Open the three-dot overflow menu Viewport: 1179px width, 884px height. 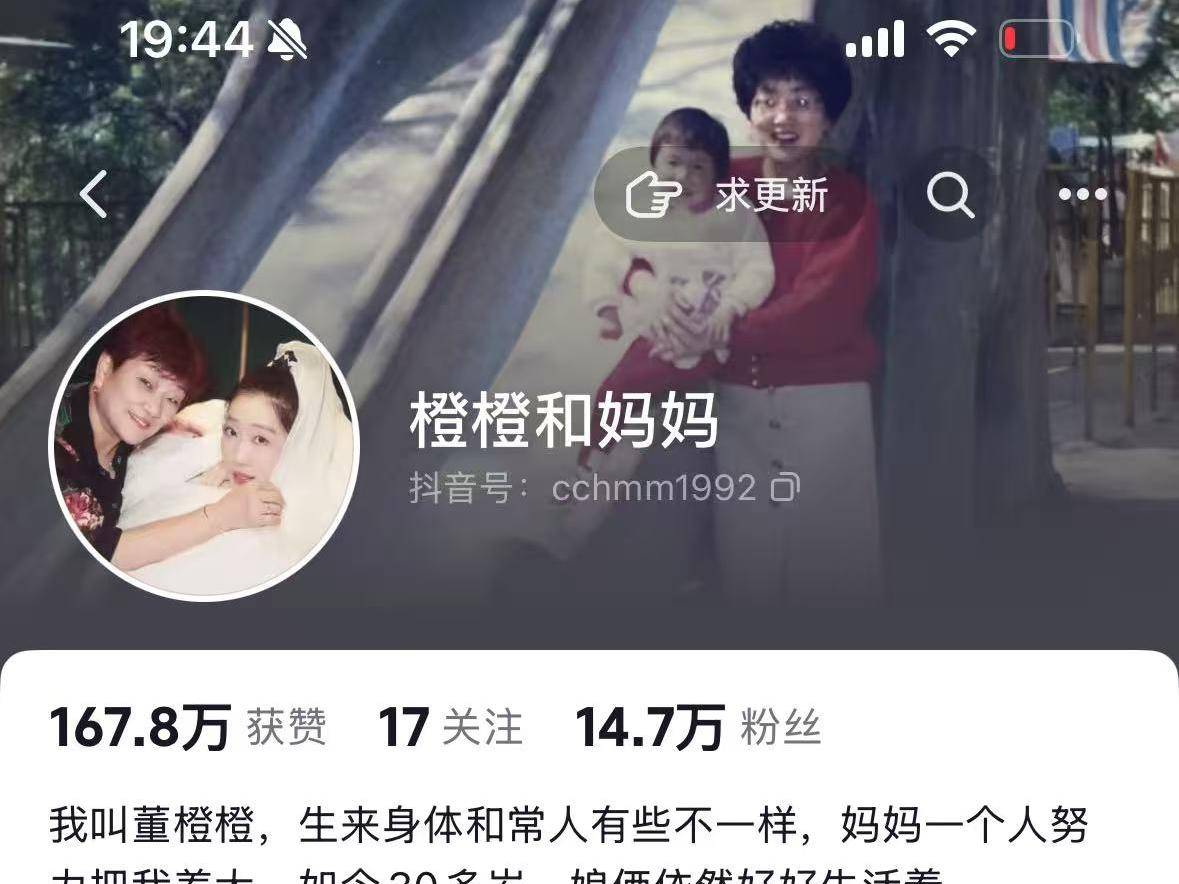1083,195
